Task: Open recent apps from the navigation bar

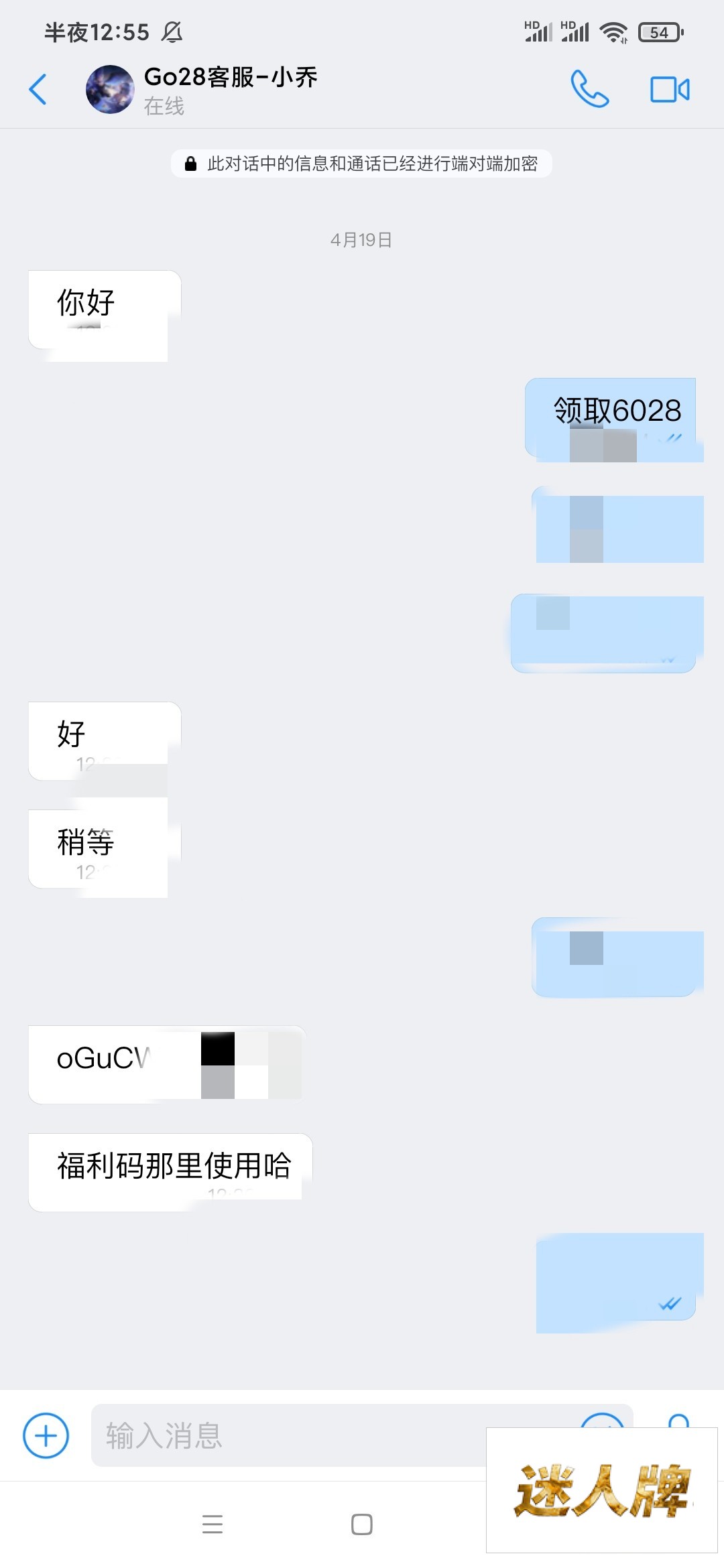Action: tap(213, 1524)
